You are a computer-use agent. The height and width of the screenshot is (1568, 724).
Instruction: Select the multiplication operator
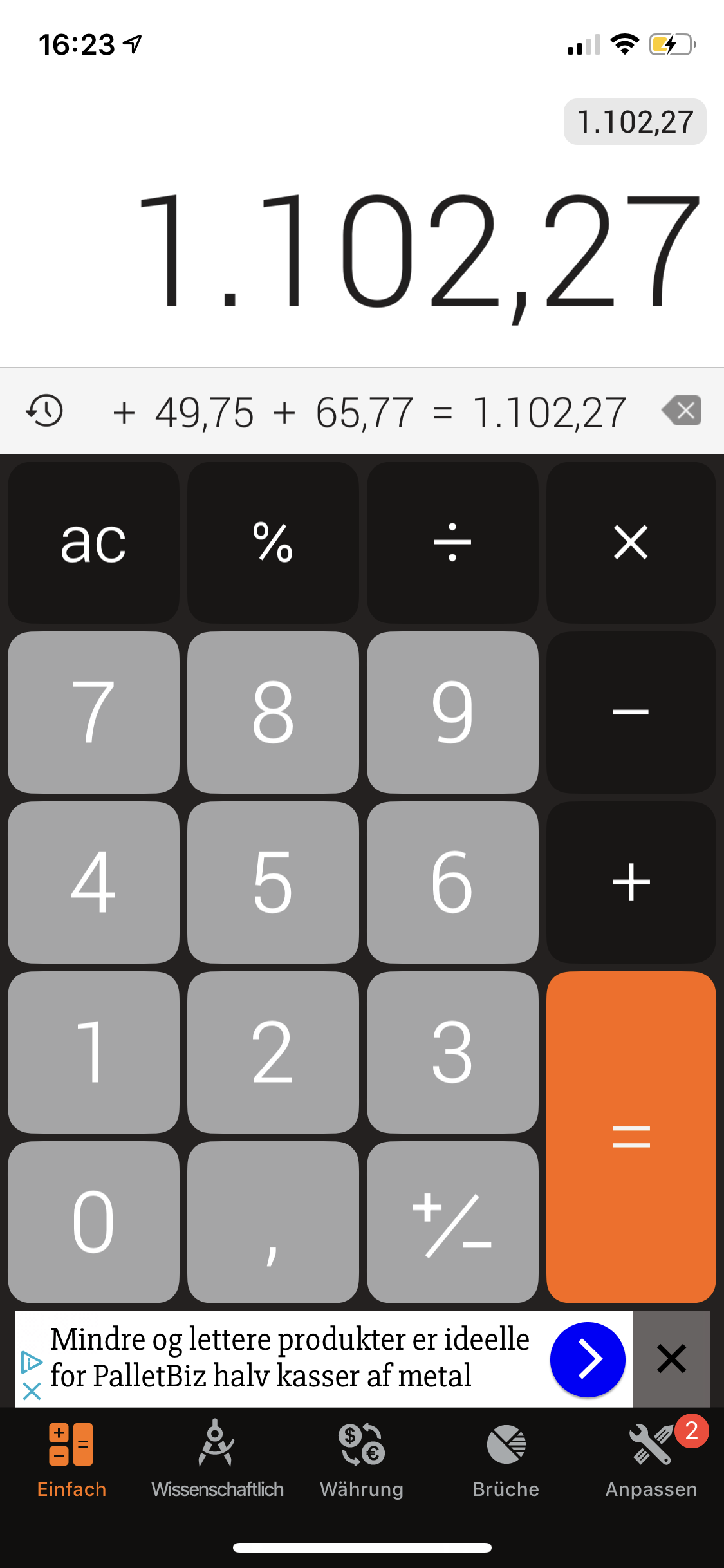tap(631, 542)
